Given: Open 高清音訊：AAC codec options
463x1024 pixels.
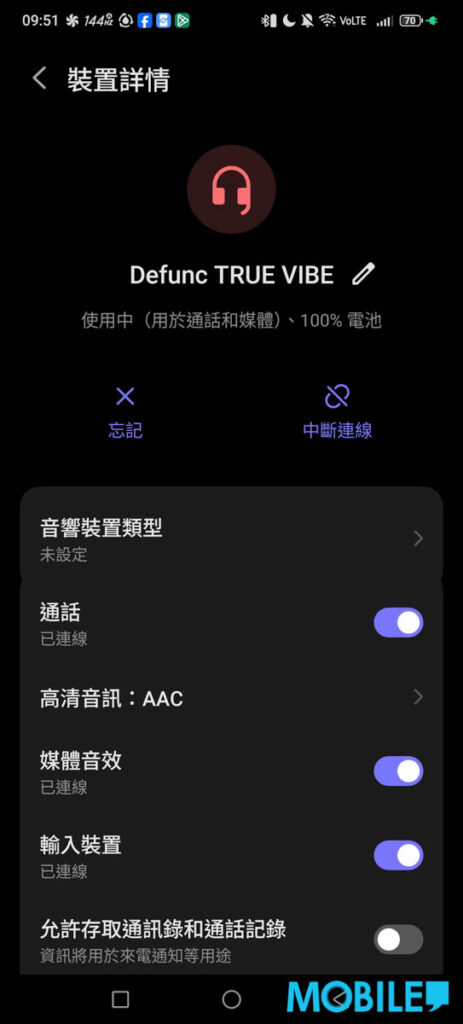Looking at the screenshot, I should pyautogui.click(x=231, y=698).
